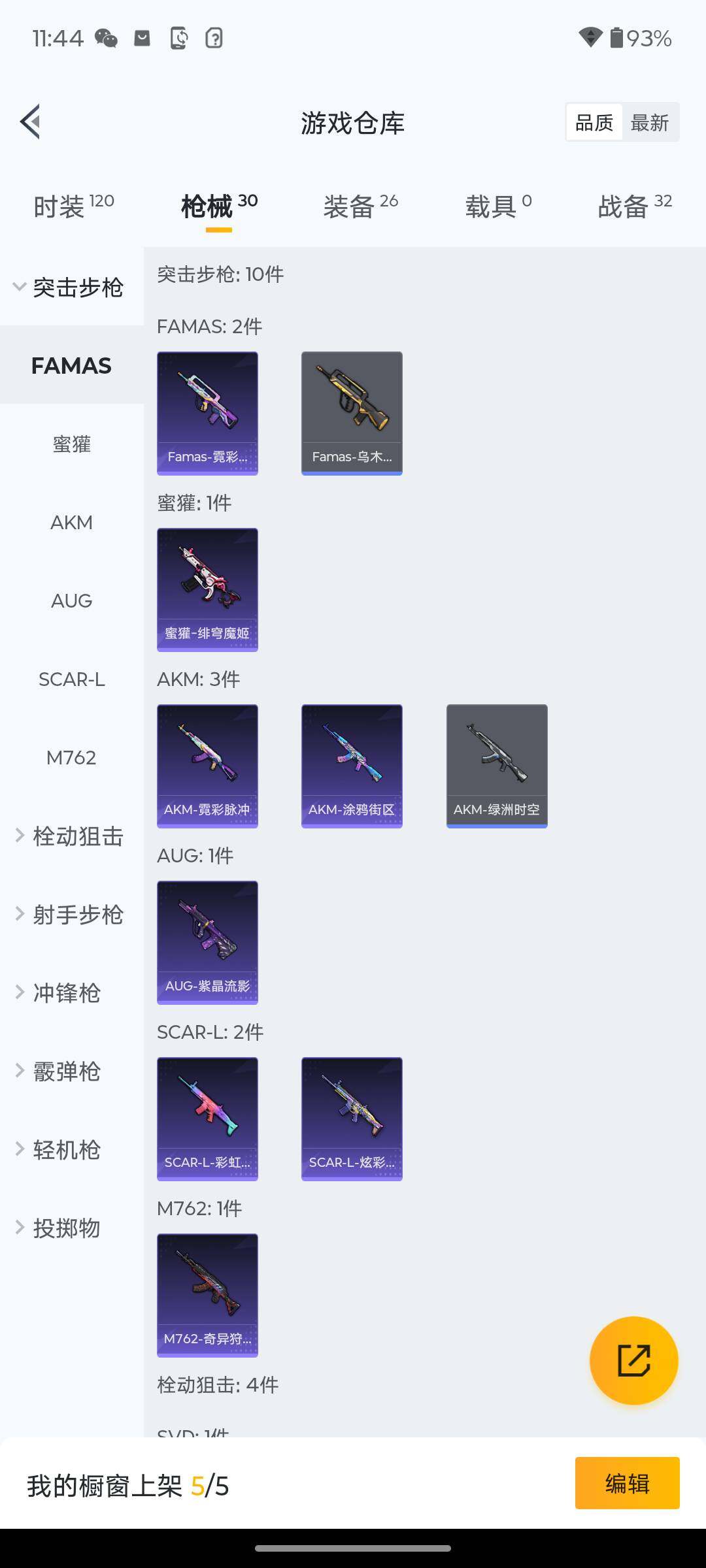The width and height of the screenshot is (706, 1568).
Task: Switch to the 载具 tab
Action: pos(498,206)
